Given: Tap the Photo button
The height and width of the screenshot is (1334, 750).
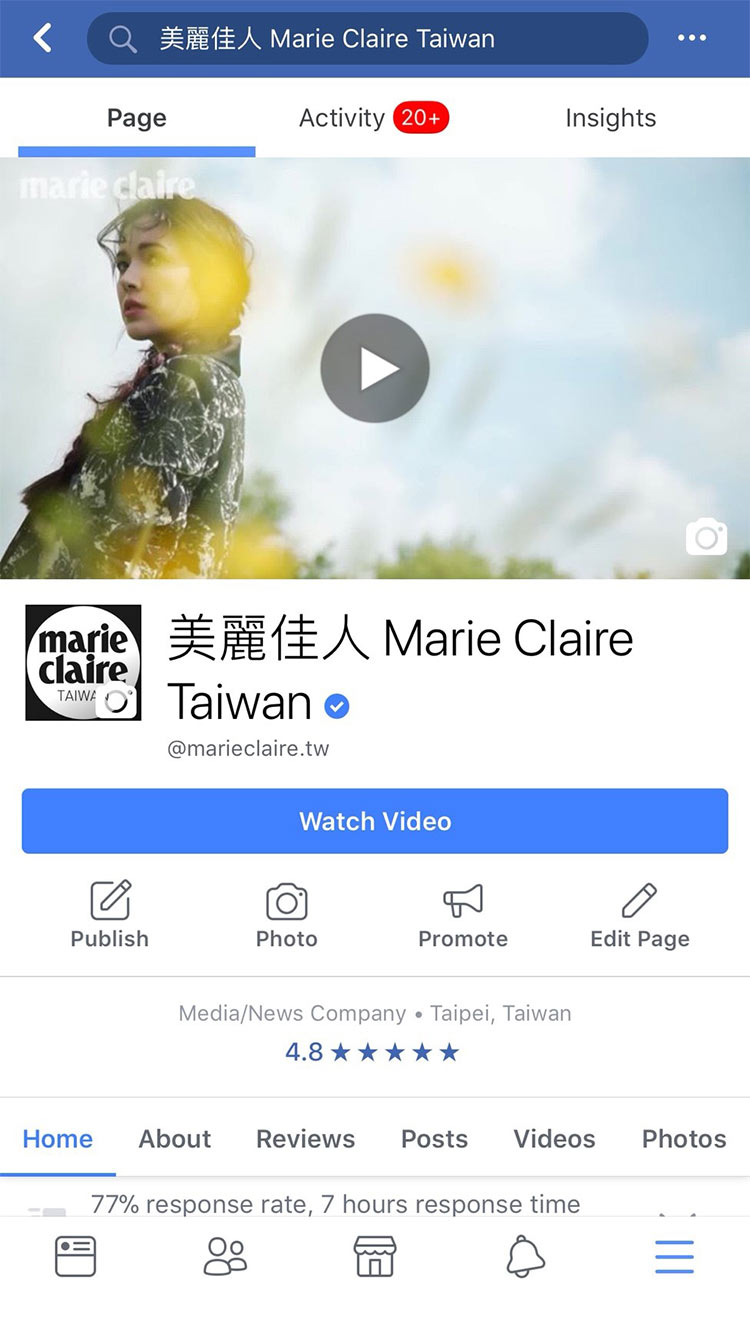Looking at the screenshot, I should point(286,914).
